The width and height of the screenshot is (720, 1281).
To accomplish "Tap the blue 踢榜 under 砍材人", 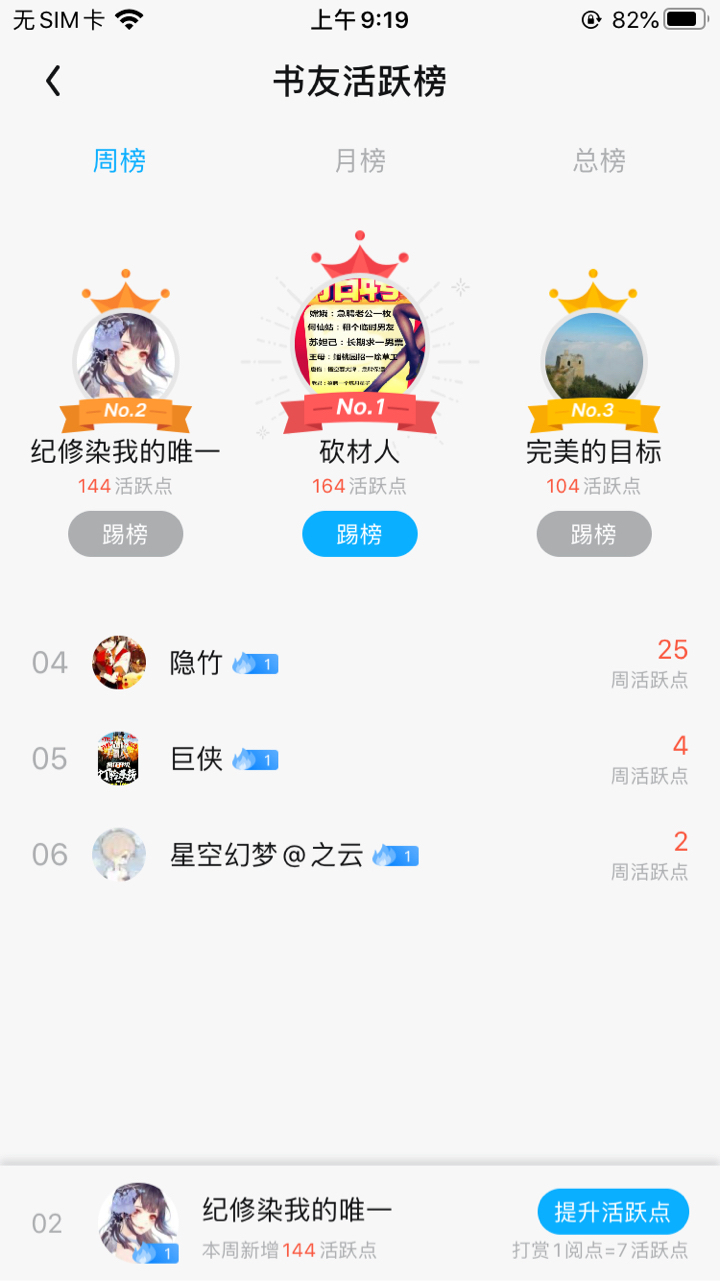I will click(x=360, y=534).
